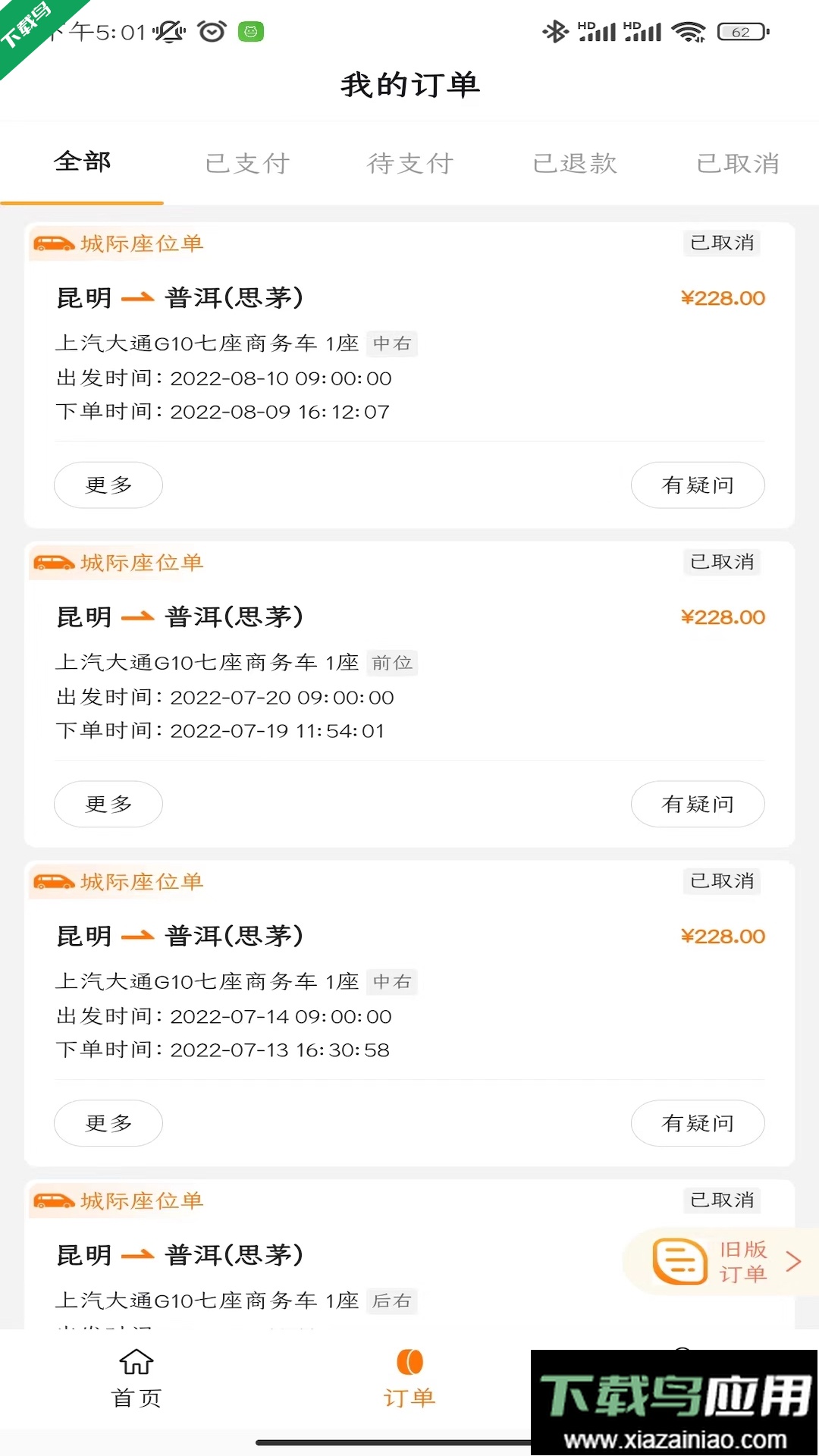Tap the ¥228.00 price on the first order

pos(721,297)
